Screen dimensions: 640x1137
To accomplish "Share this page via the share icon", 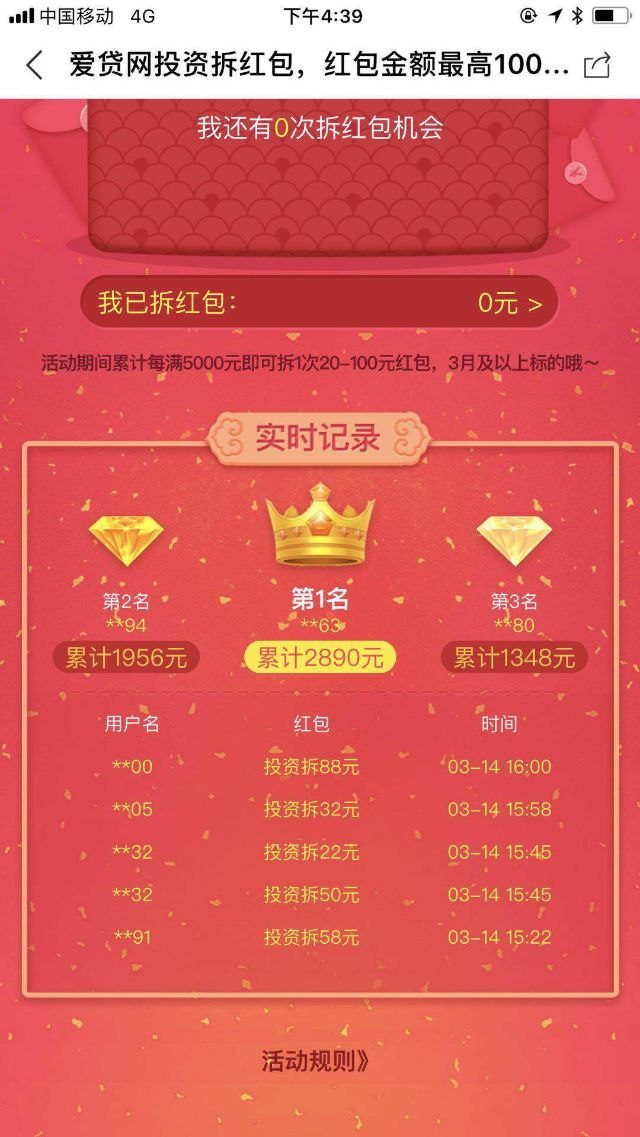I will pyautogui.click(x=596, y=66).
